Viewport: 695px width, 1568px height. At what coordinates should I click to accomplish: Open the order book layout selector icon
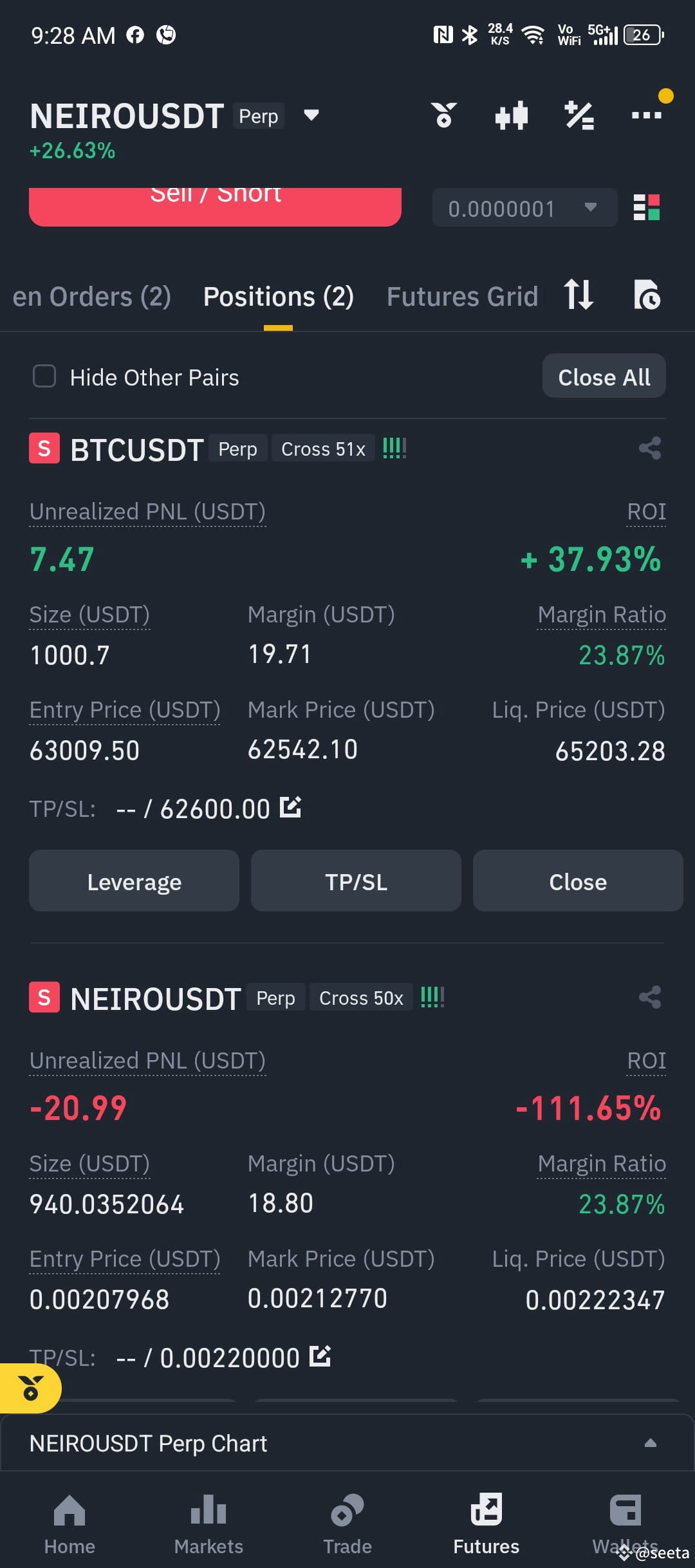tap(648, 207)
